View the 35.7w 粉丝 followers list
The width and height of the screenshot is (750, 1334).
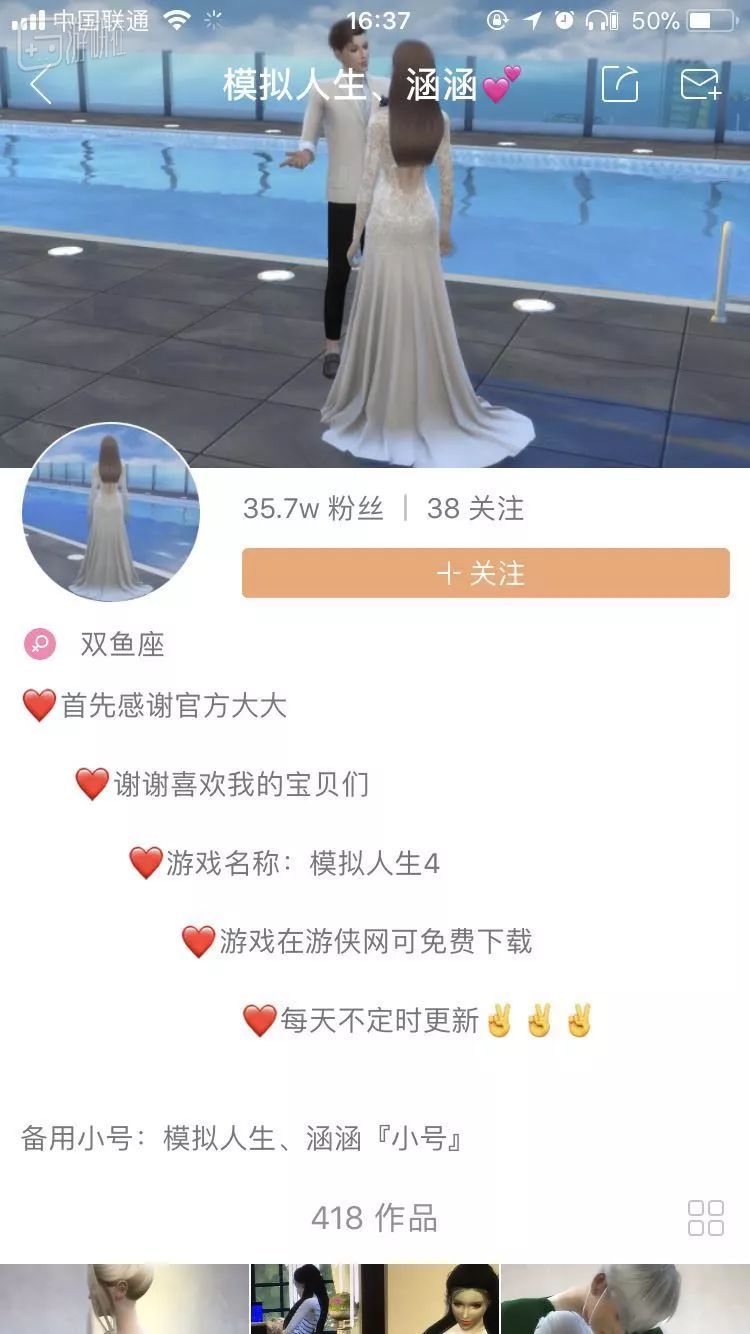313,508
